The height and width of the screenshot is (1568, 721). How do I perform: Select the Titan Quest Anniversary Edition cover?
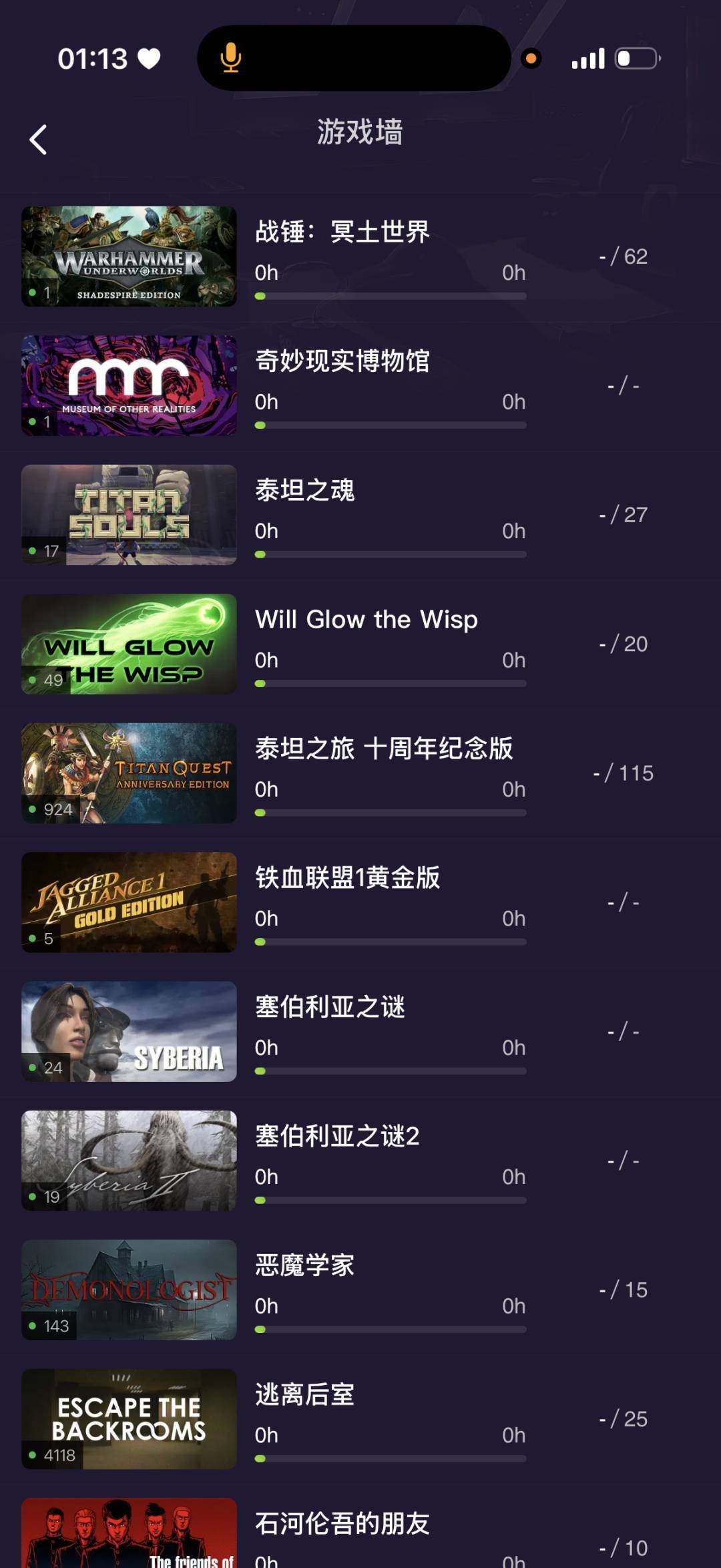[x=128, y=773]
